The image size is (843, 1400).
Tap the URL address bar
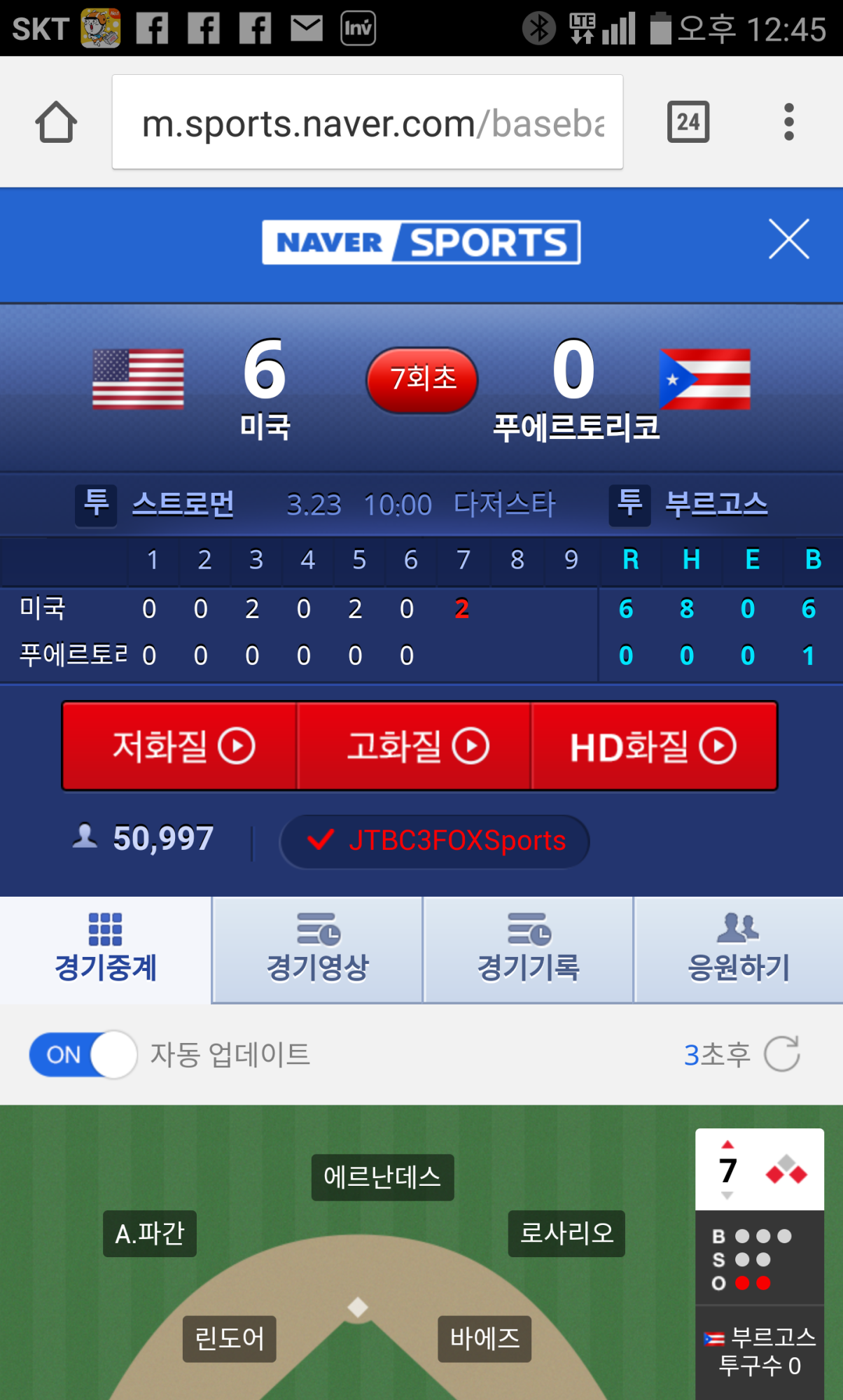(x=367, y=122)
